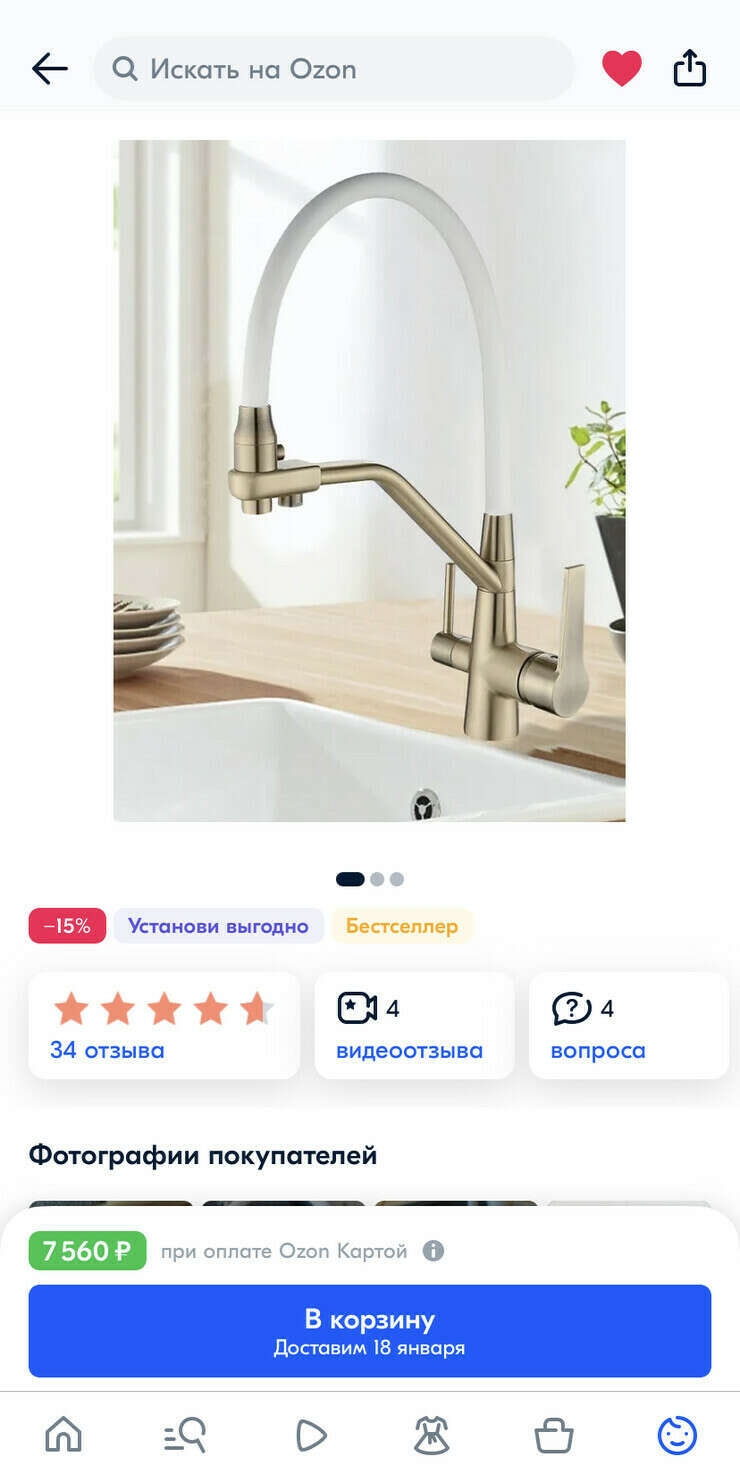Image resolution: width=740 pixels, height=1480 pixels.
Task: Share this product
Action: pos(690,69)
